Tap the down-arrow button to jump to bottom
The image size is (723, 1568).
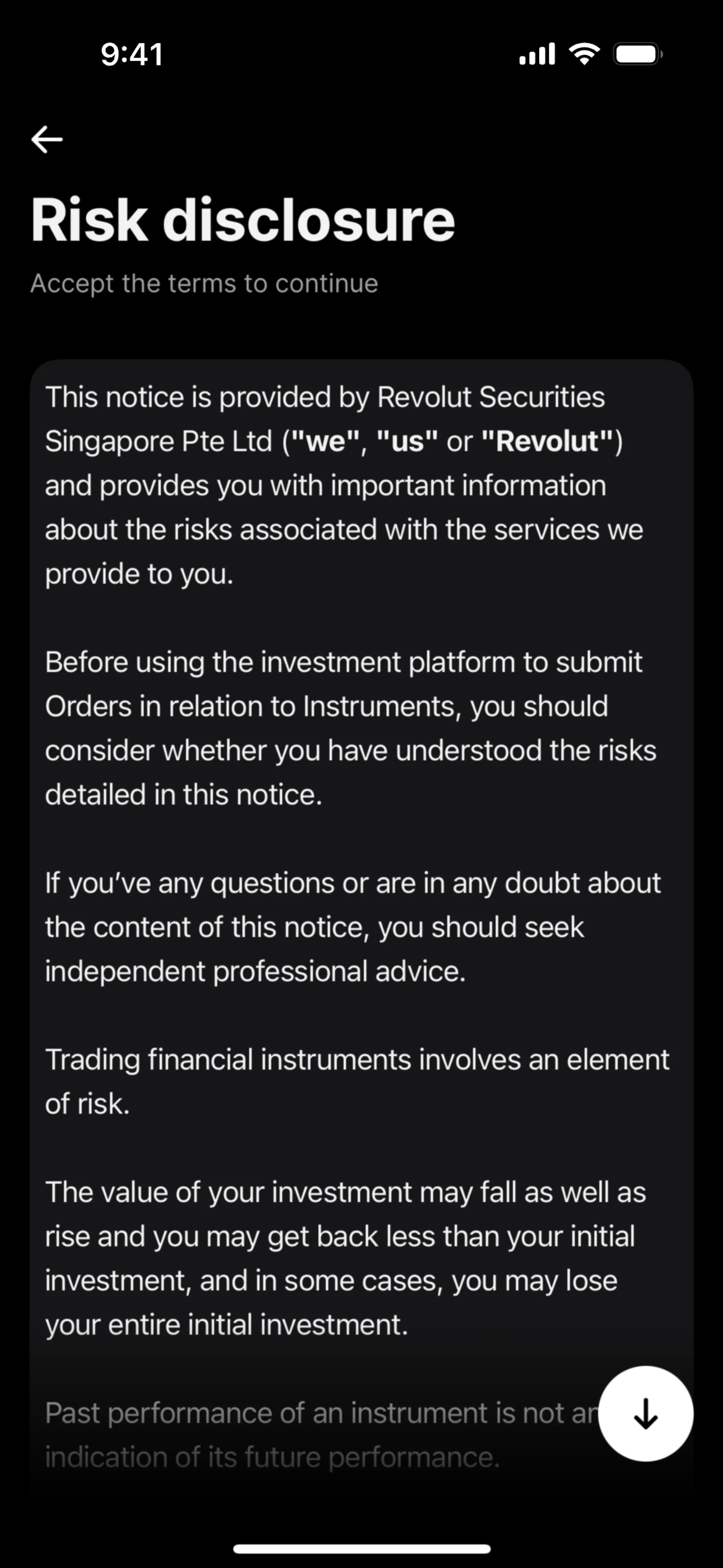point(646,1414)
